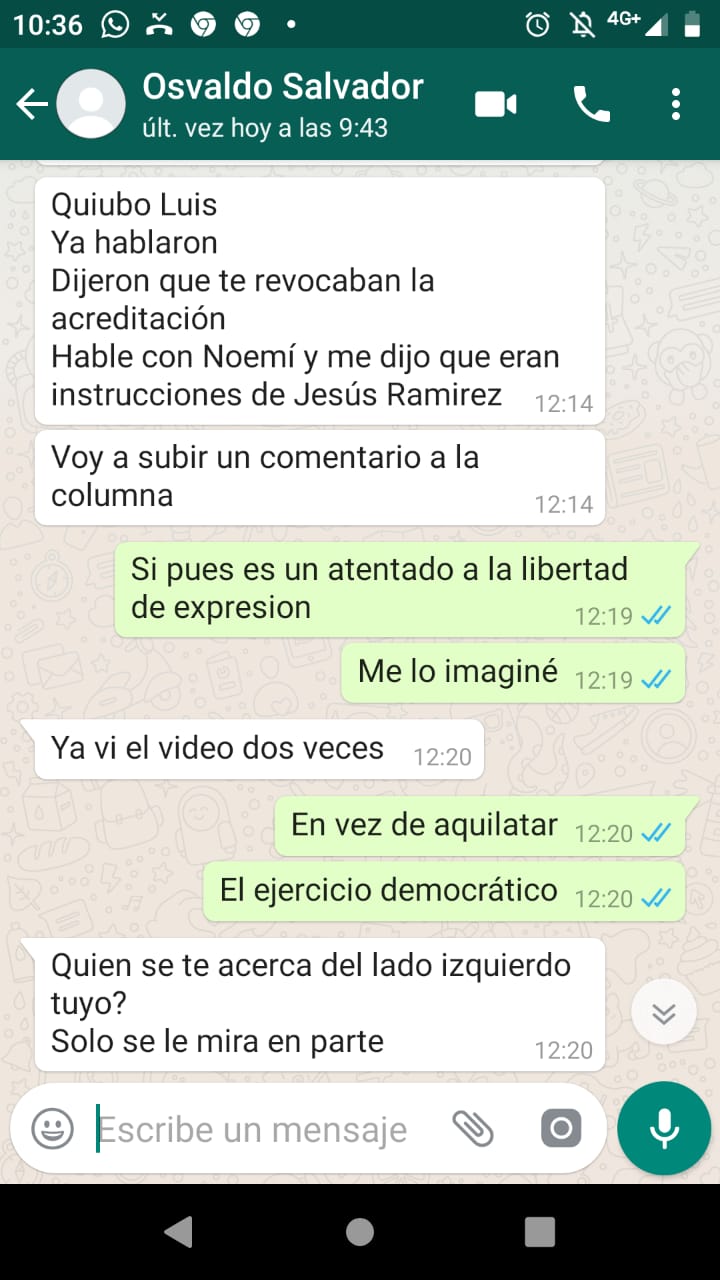720x1280 pixels.
Task: Start a video call with Osvaldo Salvador
Action: 495,104
